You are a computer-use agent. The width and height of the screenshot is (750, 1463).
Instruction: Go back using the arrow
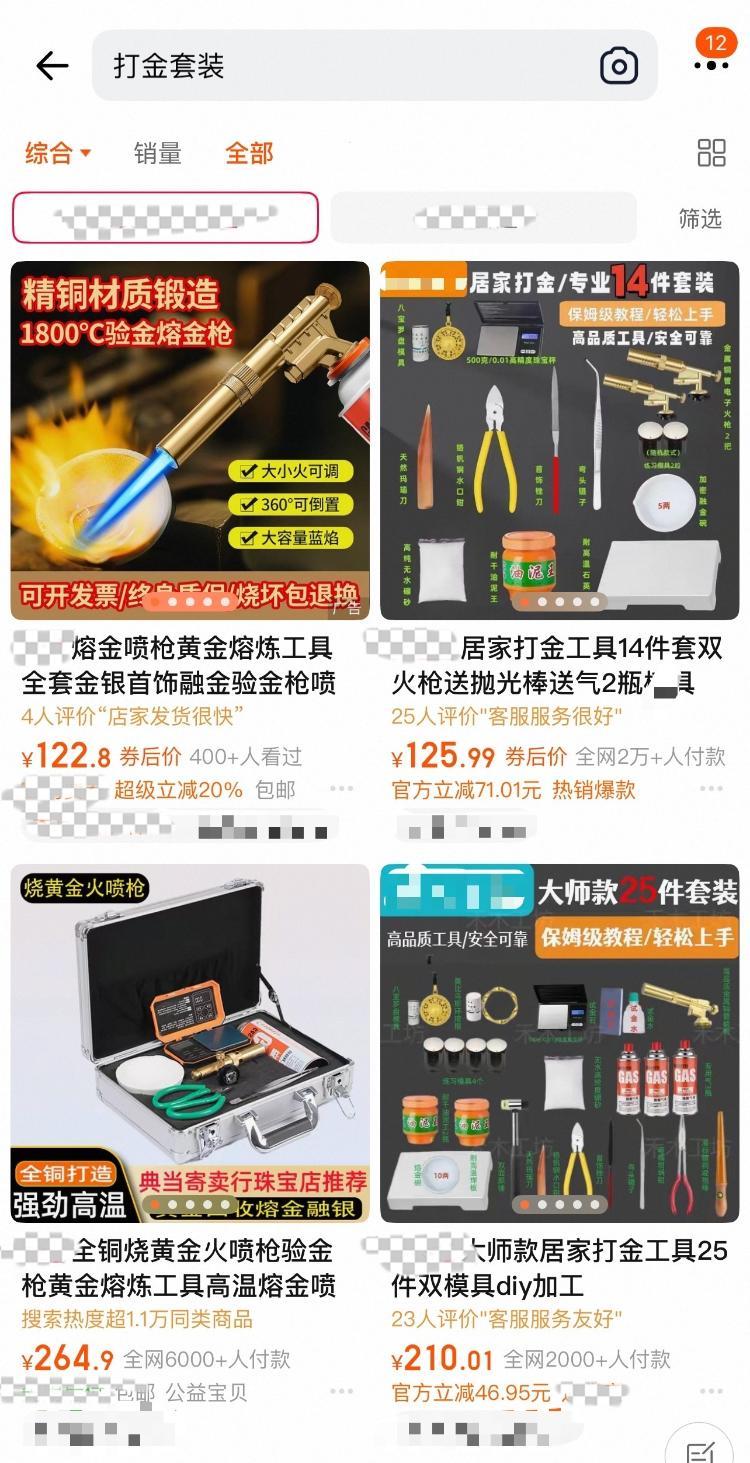pos(51,66)
